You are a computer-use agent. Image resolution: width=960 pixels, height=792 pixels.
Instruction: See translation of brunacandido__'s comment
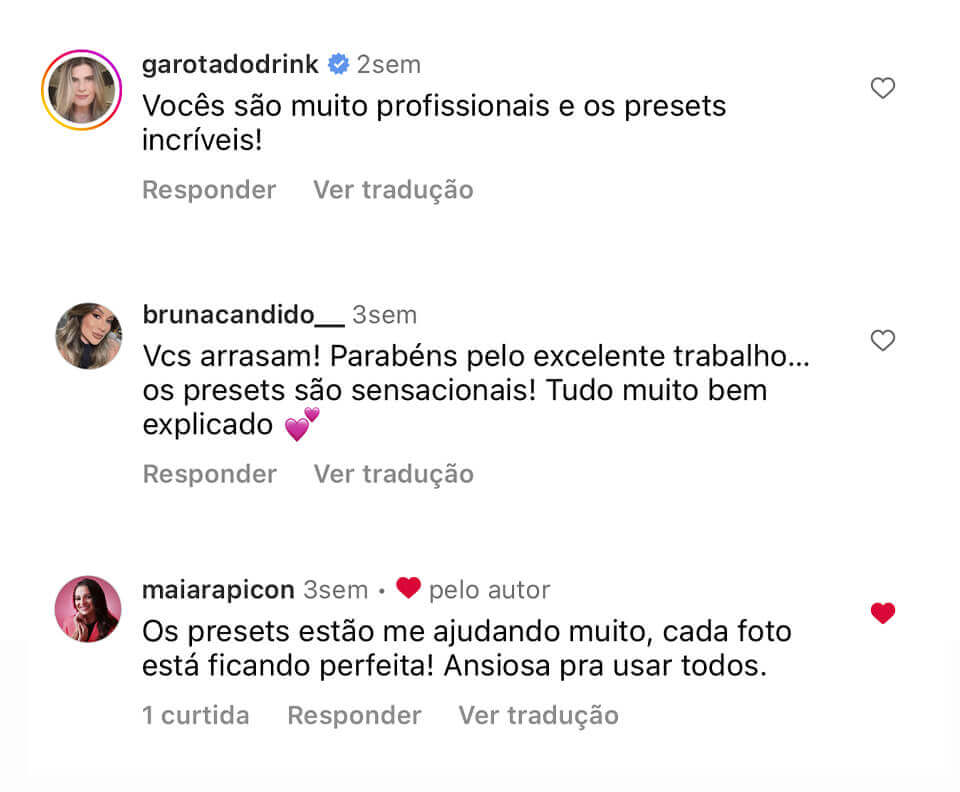[393, 474]
